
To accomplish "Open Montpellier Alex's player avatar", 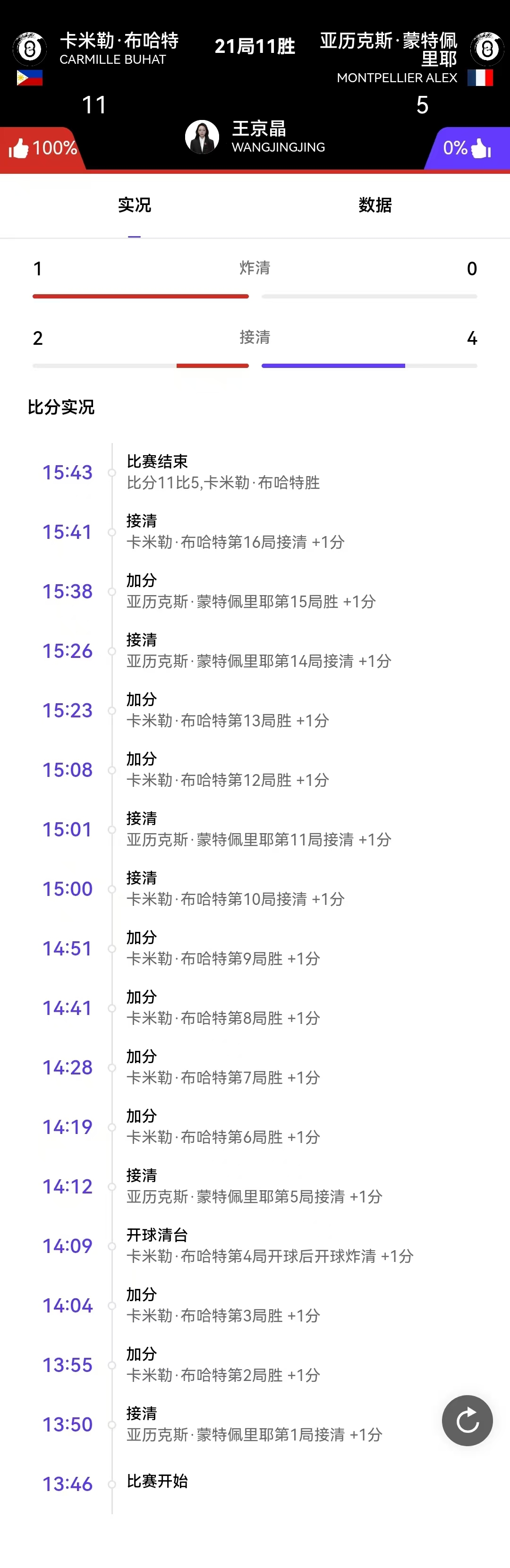I will click(486, 48).
